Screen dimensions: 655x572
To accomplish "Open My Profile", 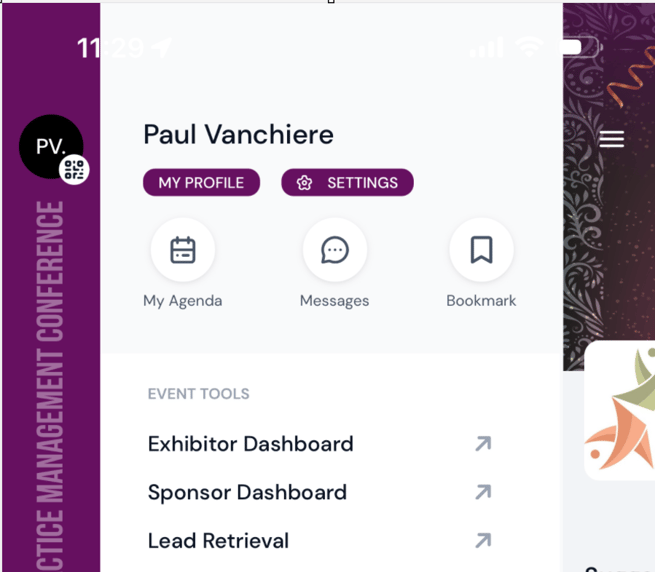I will click(x=201, y=183).
